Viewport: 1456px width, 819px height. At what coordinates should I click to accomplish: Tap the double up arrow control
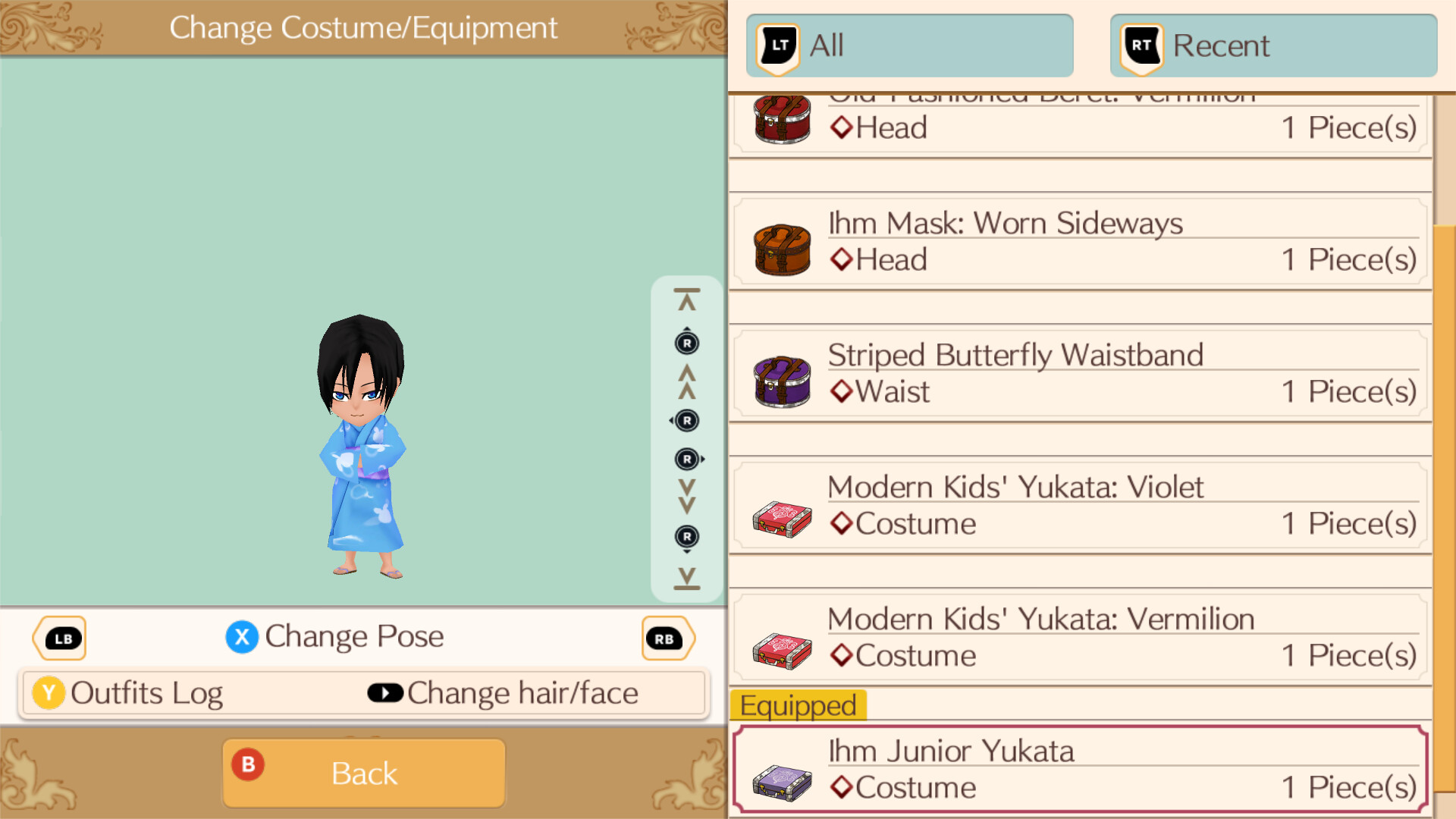687,381
